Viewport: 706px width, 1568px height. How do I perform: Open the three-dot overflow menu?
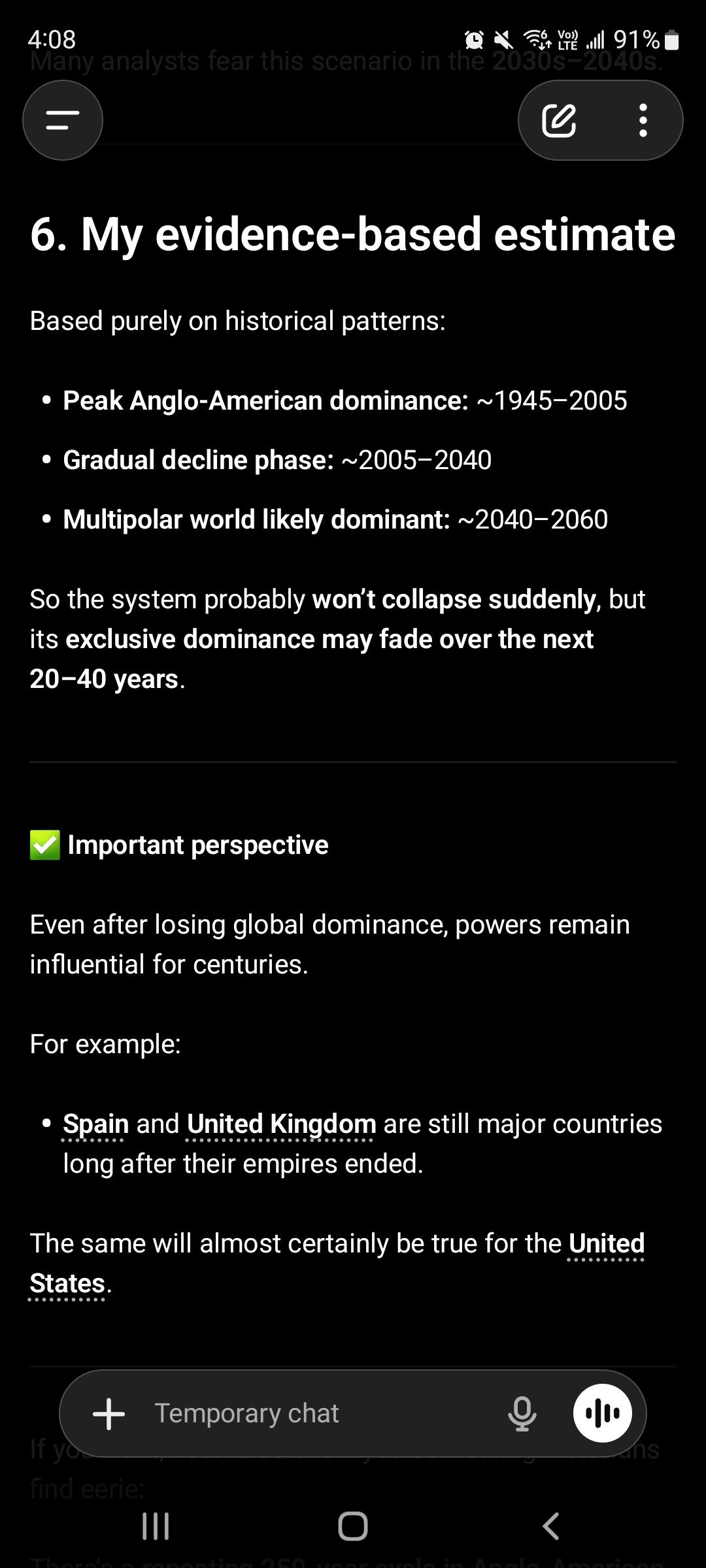point(643,120)
